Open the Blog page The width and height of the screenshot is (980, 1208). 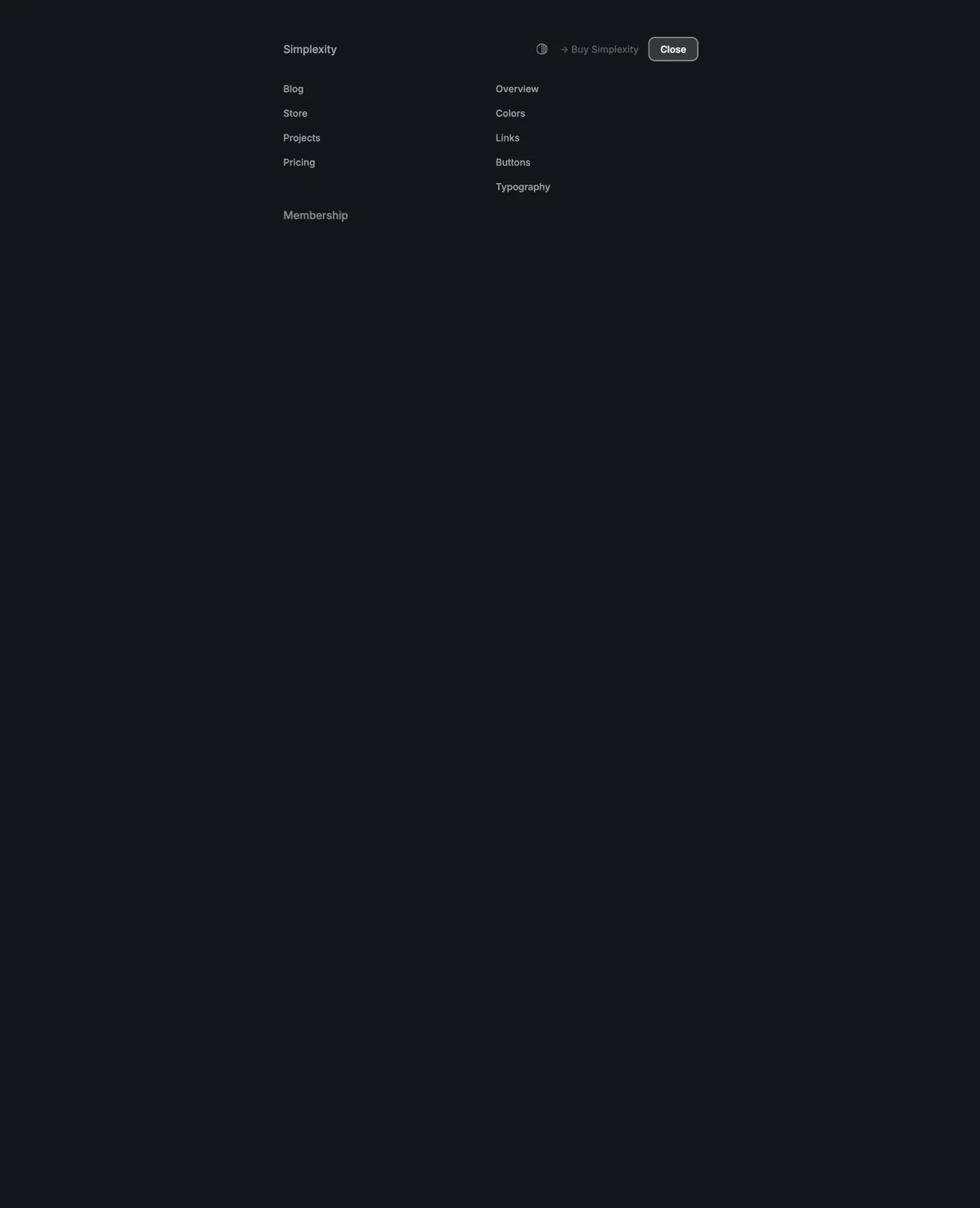(293, 89)
